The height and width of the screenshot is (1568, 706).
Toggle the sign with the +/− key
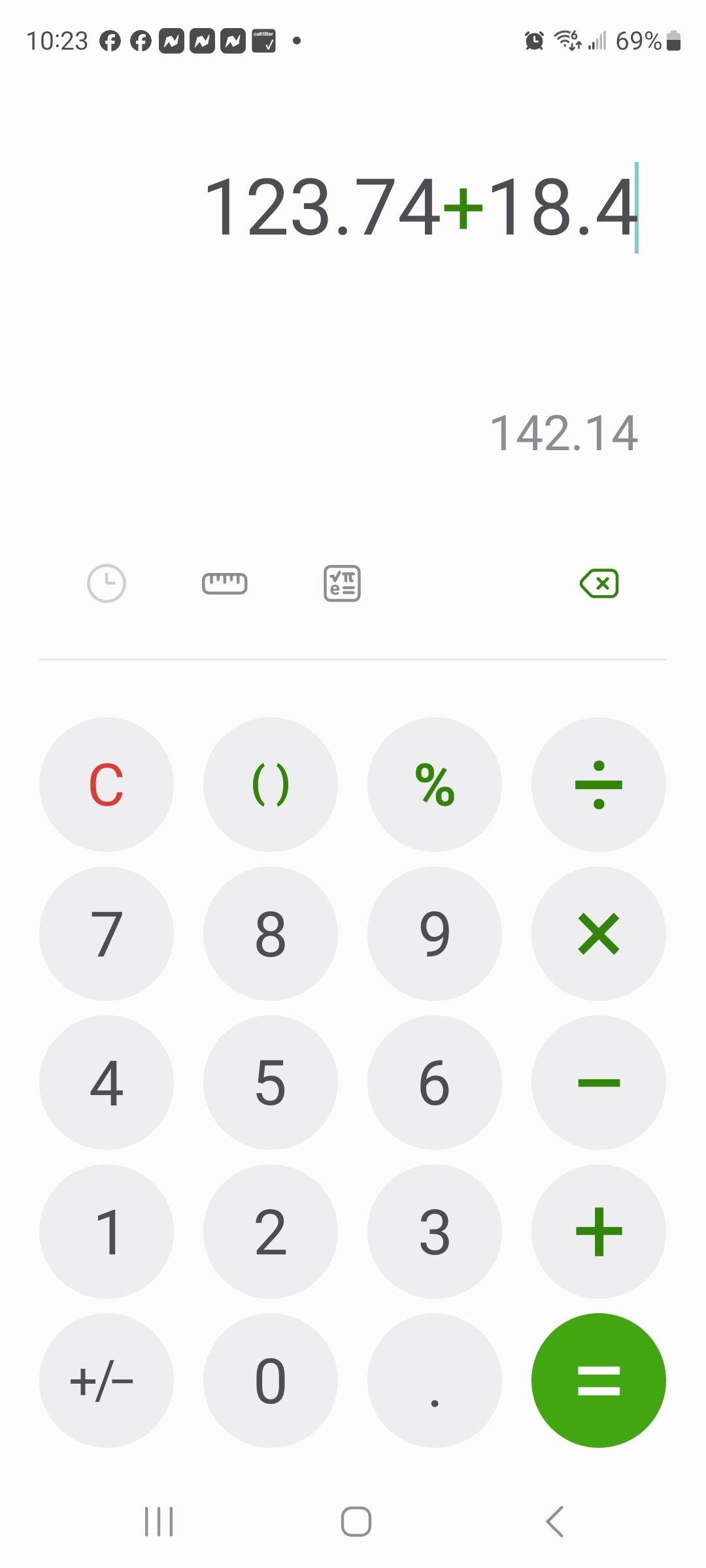click(107, 1380)
